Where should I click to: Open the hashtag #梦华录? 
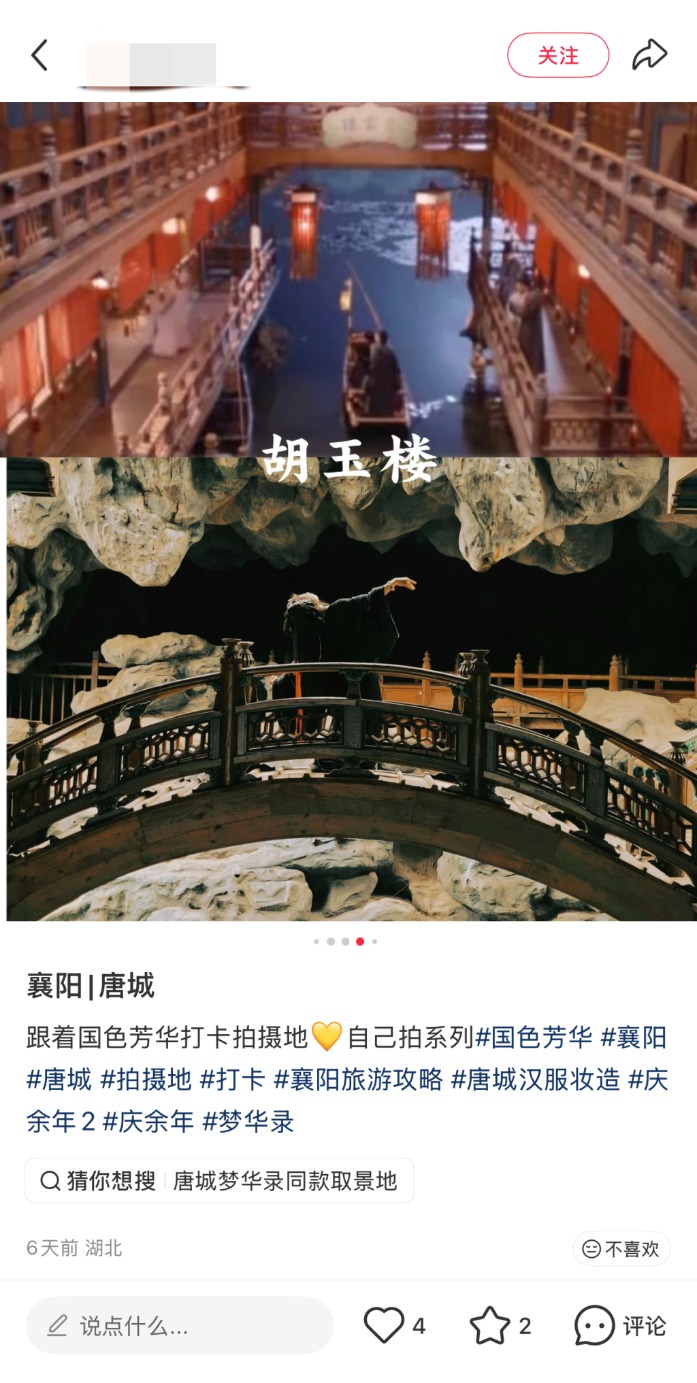(x=248, y=1121)
